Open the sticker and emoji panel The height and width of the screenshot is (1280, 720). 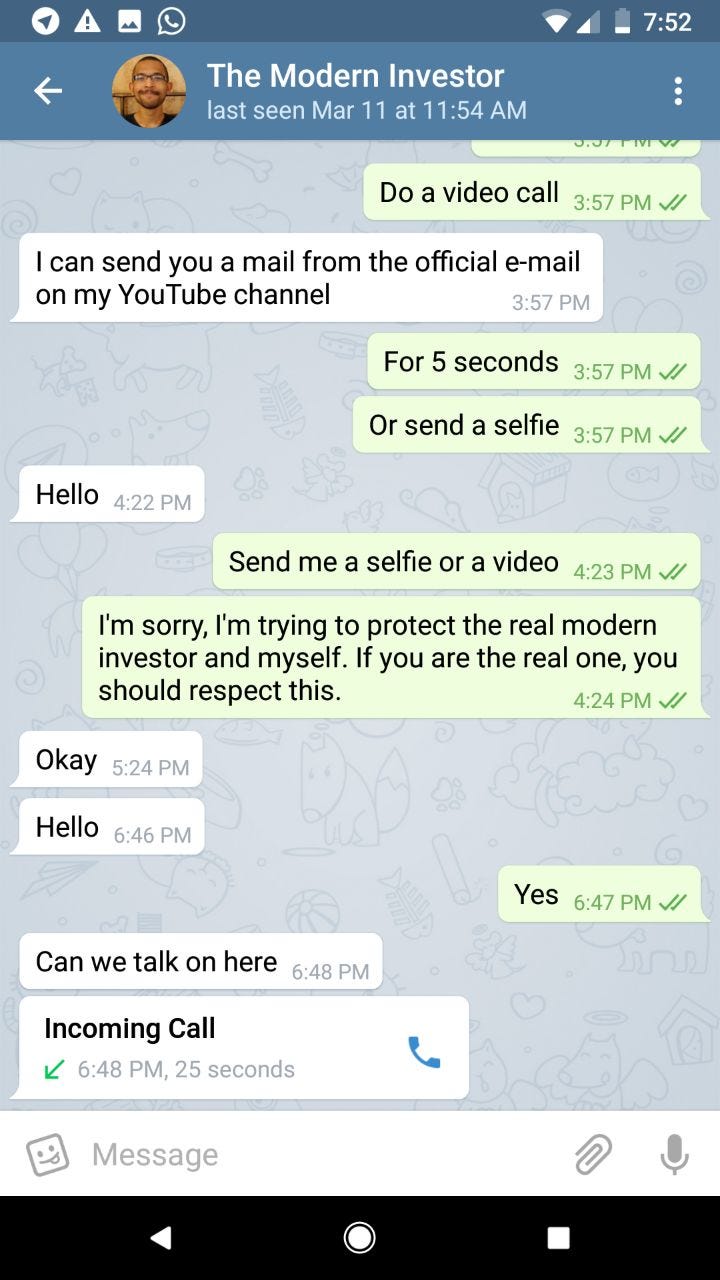[47, 1154]
